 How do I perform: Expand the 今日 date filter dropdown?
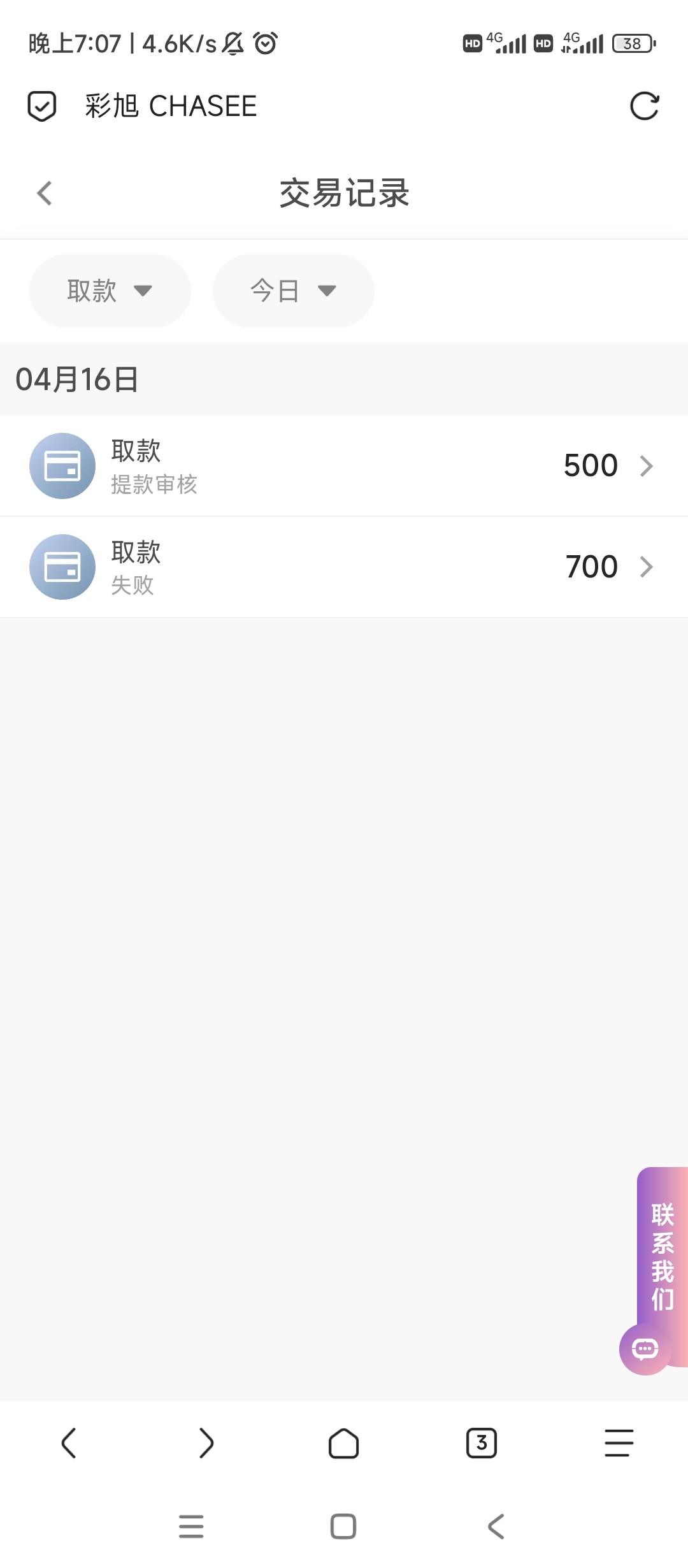click(x=294, y=291)
